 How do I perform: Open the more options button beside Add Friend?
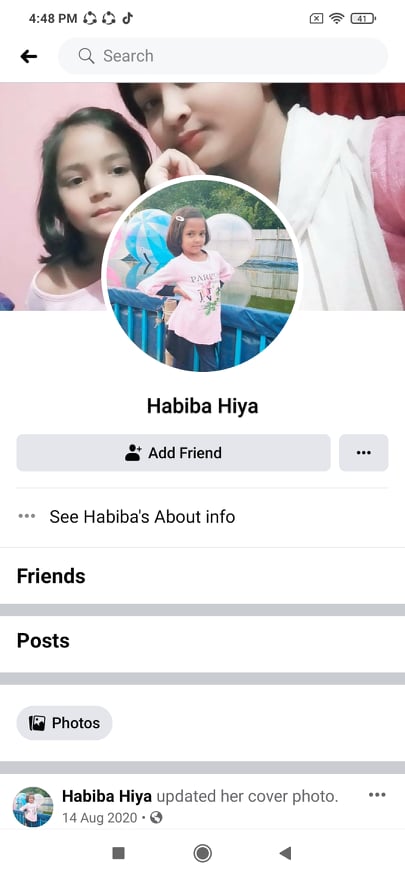364,452
